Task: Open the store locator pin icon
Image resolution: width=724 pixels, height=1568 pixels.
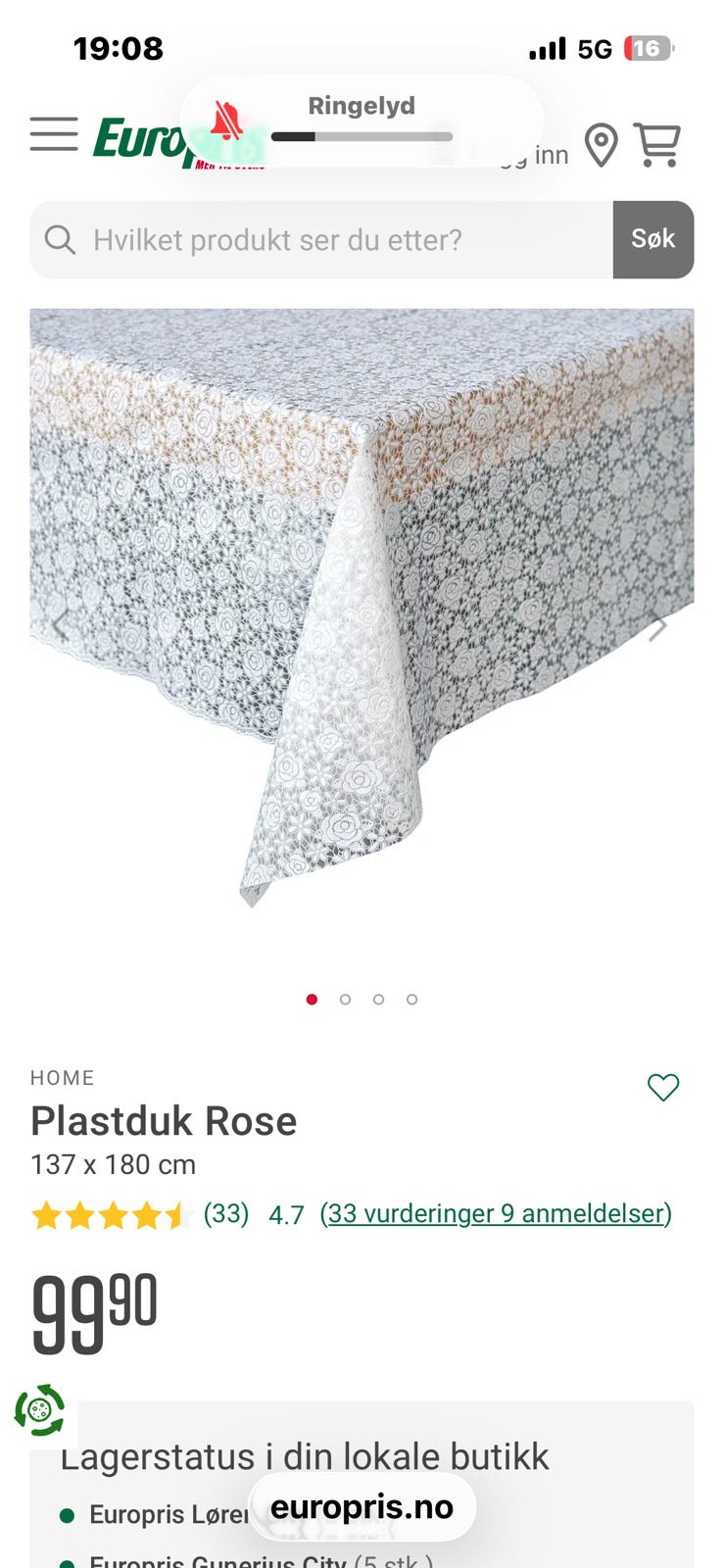Action: (601, 145)
